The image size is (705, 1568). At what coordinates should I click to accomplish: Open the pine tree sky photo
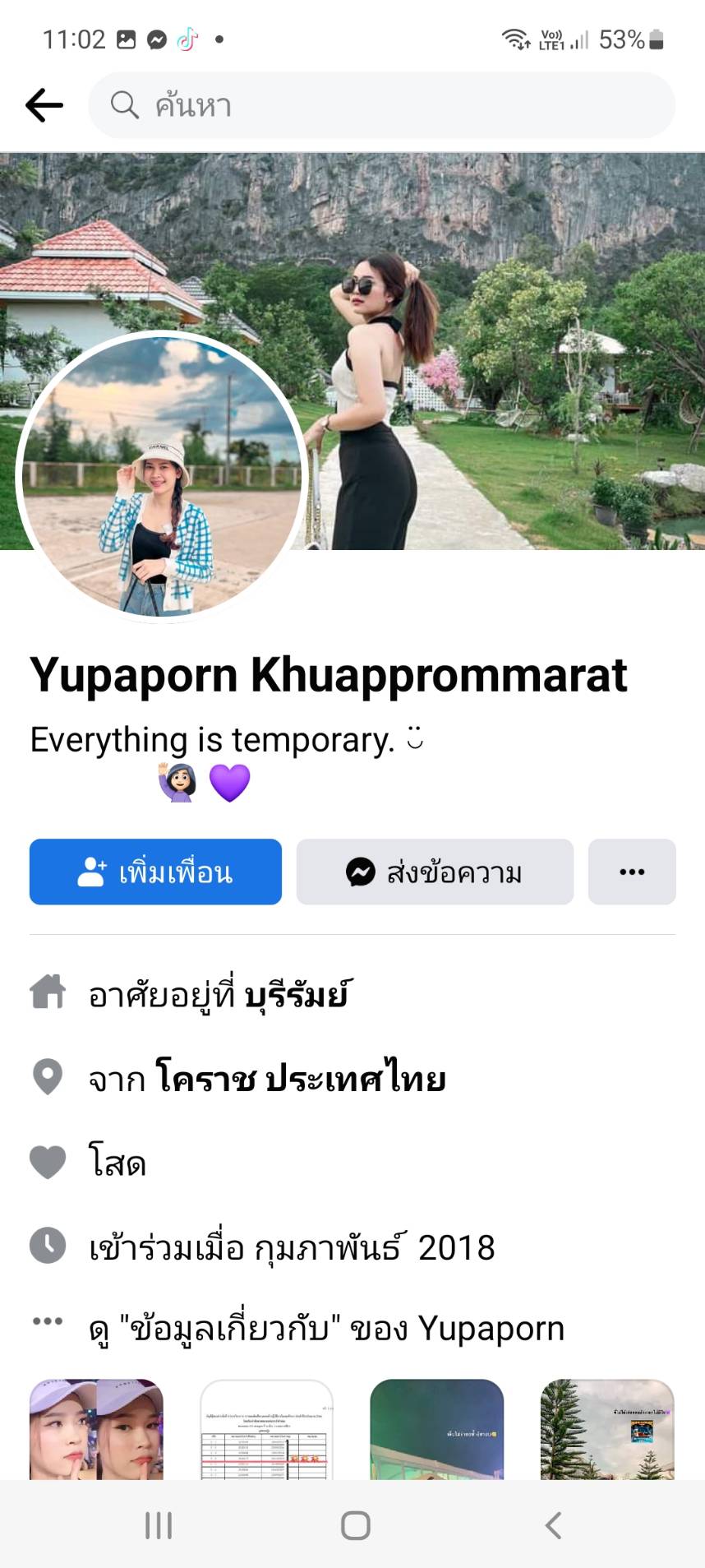(607, 1429)
